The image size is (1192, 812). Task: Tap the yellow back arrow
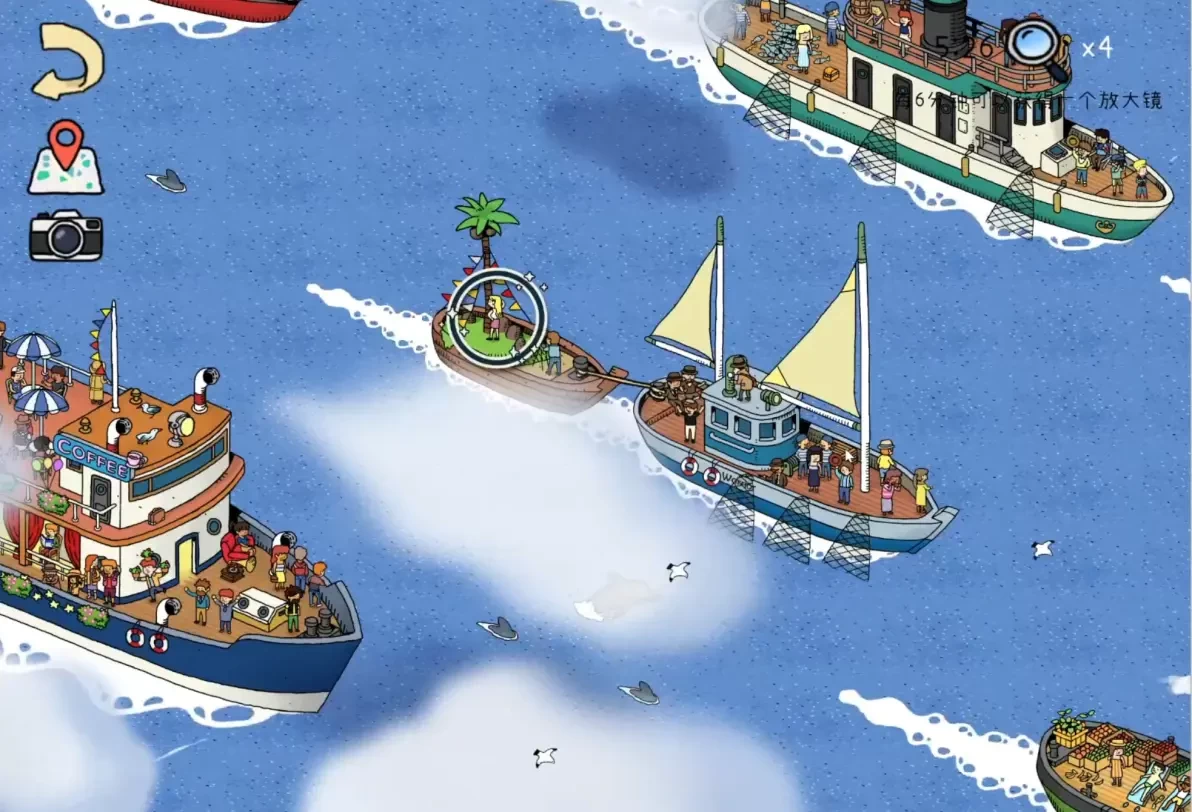tap(67, 62)
